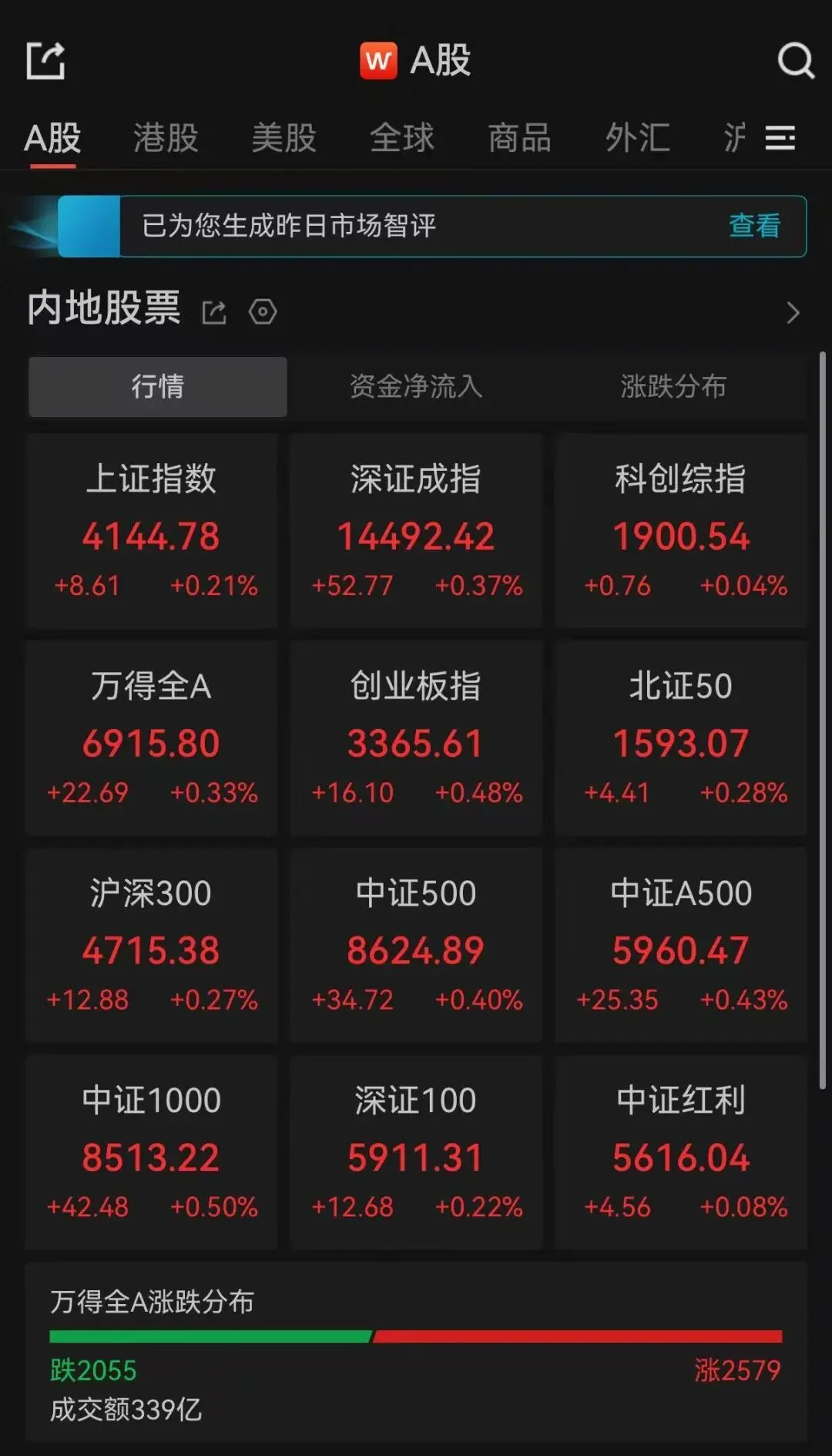
Task: Tap 查看 to view yesterday's market review
Action: tap(753, 226)
